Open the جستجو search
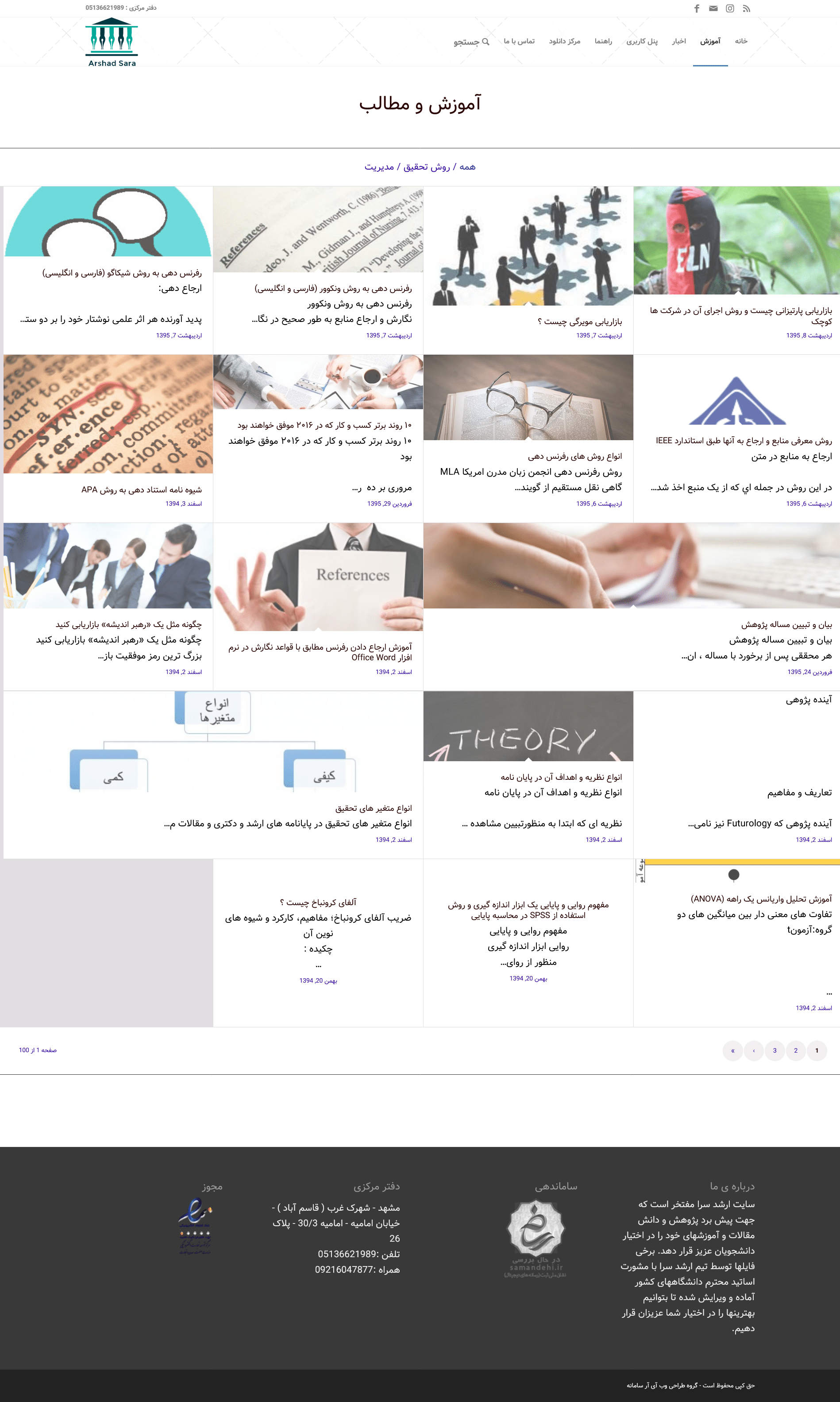 coord(471,42)
